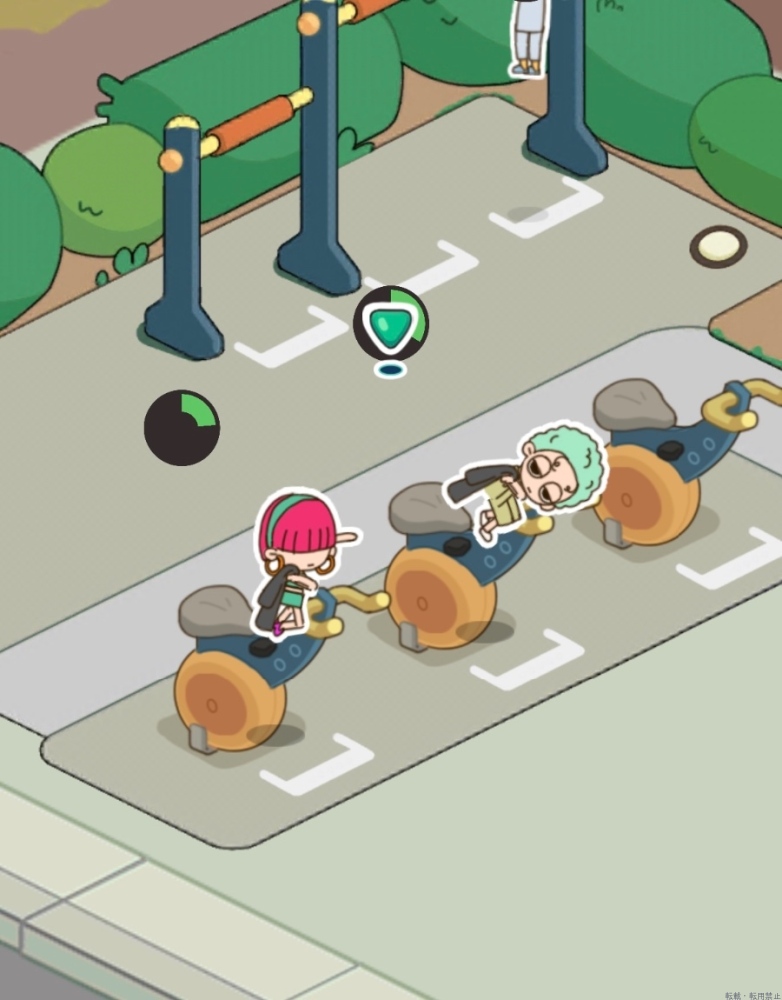Tap the round green progress timer
782x1000 pixels.
182,428
